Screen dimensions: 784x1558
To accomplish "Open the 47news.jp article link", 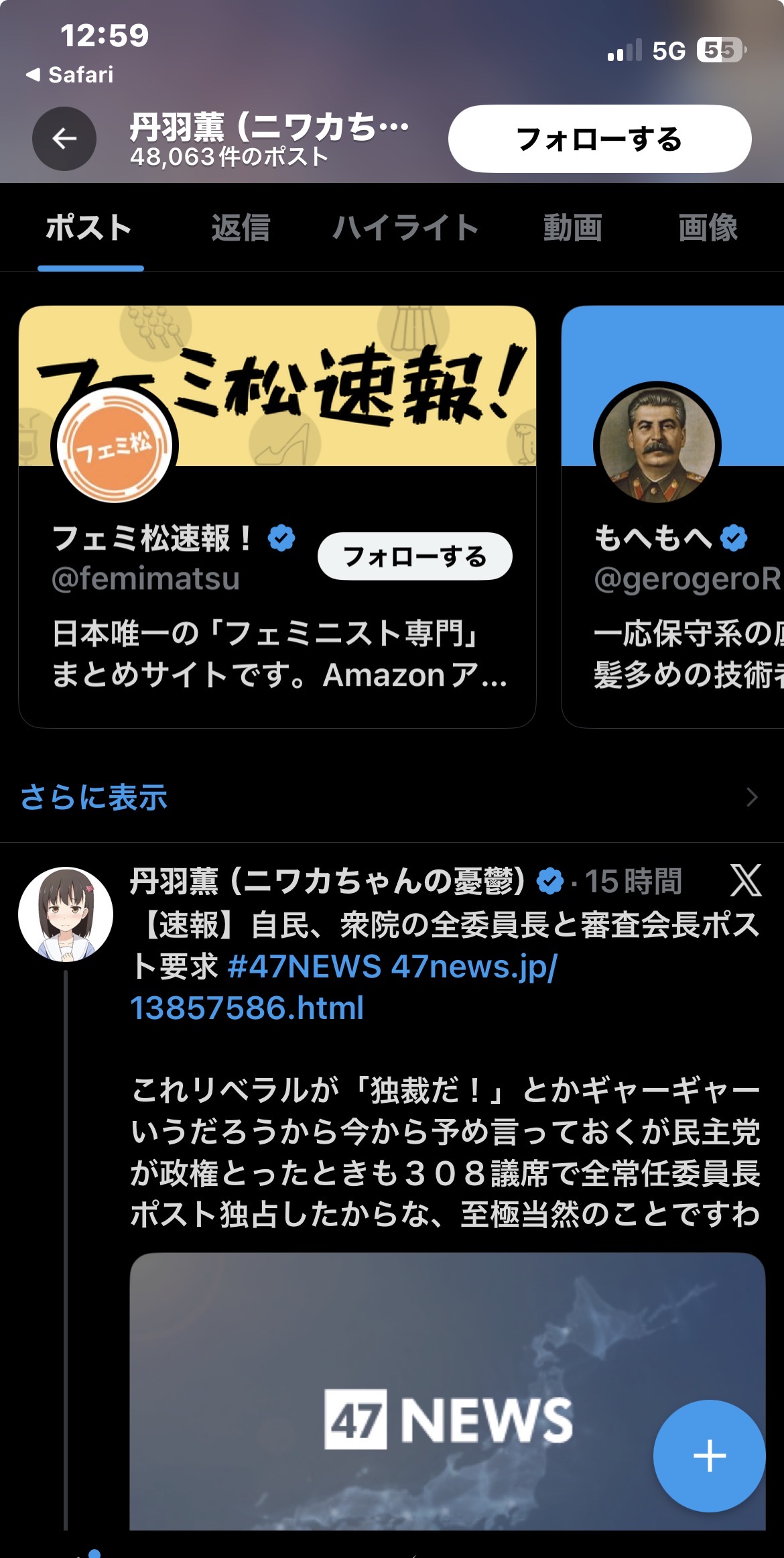I will click(473, 967).
